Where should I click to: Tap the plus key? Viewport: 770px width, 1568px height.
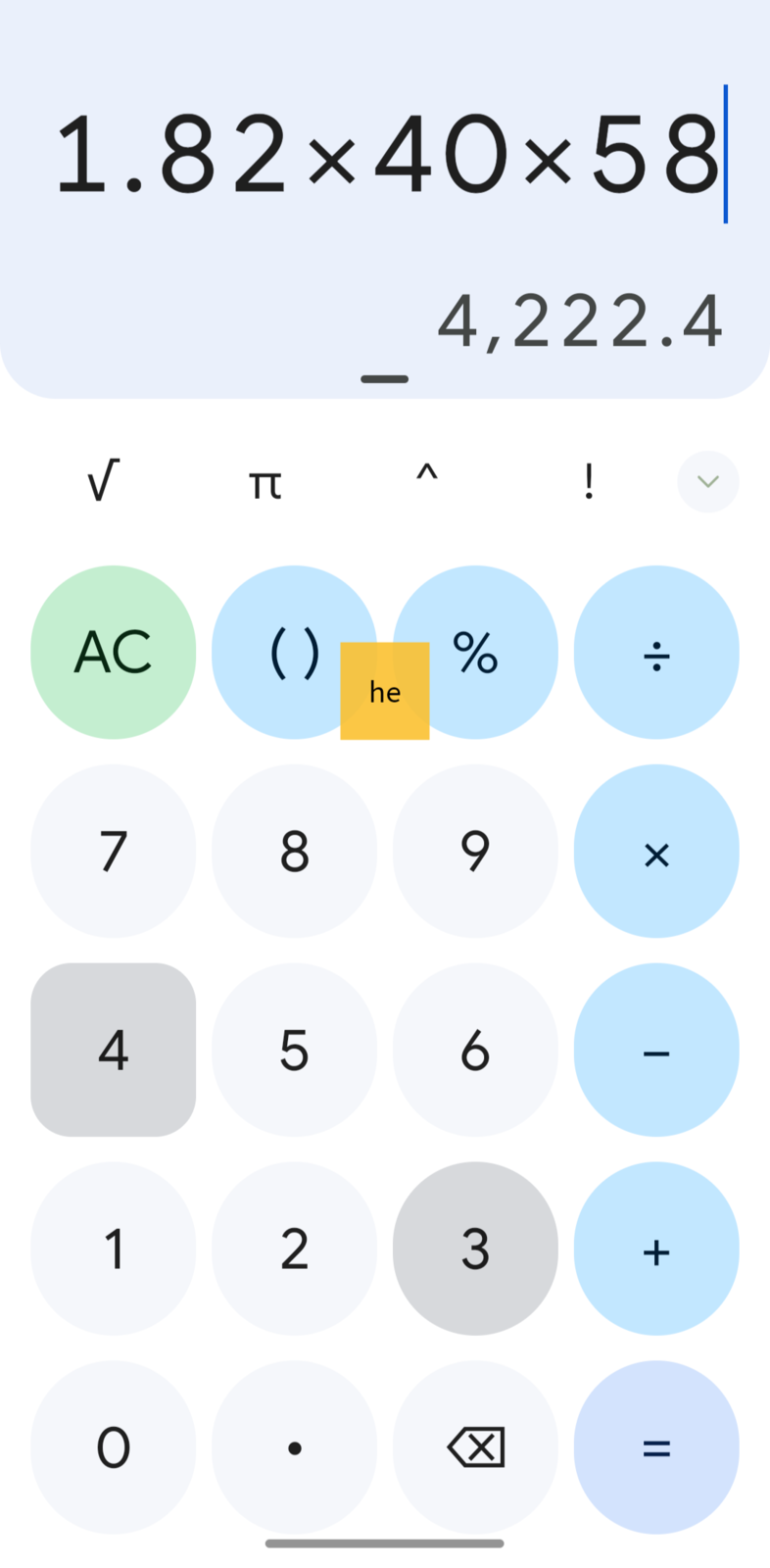[656, 1249]
